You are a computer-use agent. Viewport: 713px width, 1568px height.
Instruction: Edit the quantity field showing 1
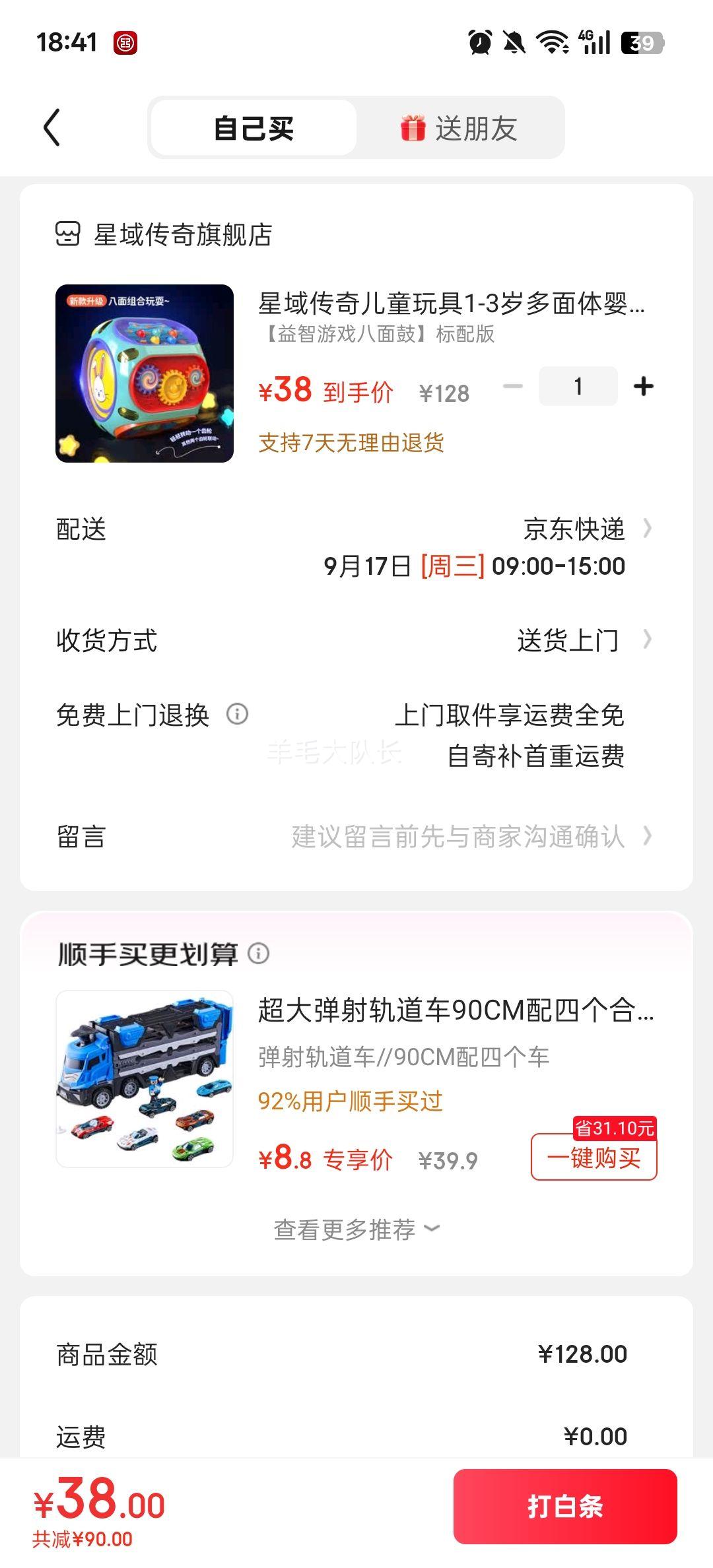tap(578, 387)
